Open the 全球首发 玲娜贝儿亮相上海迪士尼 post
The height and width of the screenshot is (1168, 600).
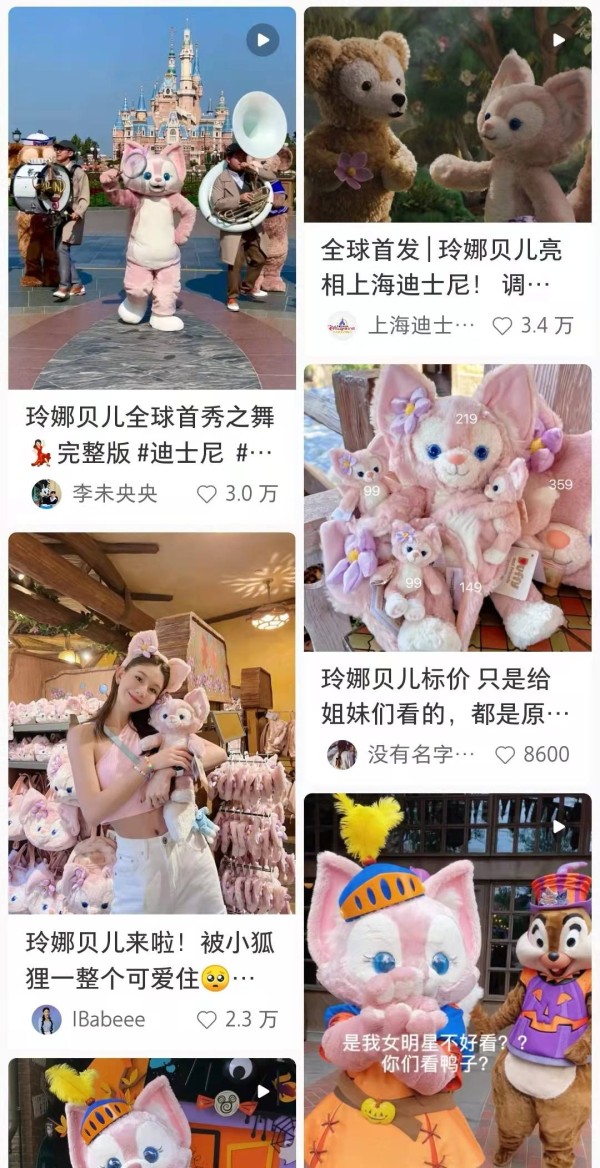pos(447,115)
